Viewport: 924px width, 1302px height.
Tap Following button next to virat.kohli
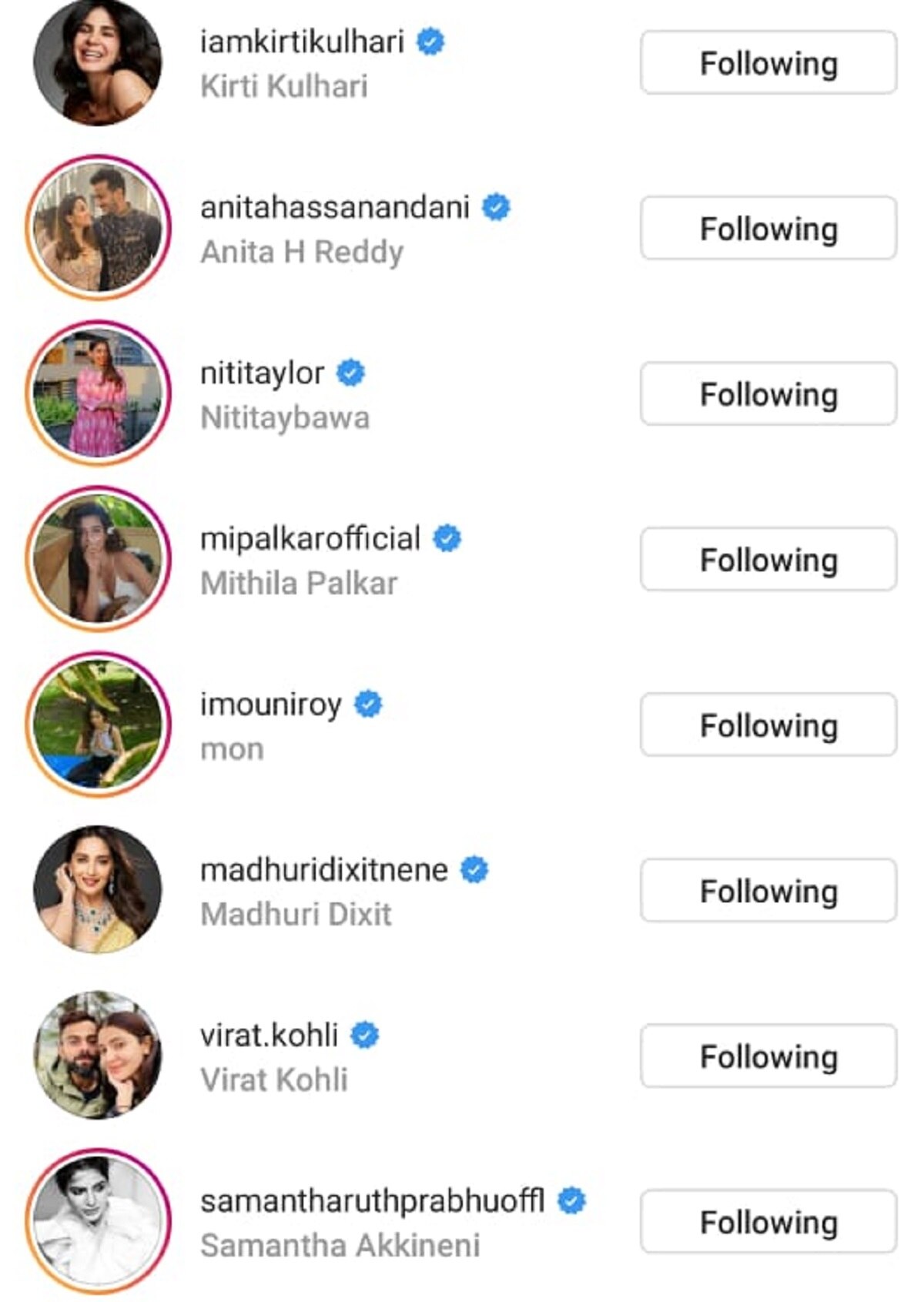(768, 1056)
